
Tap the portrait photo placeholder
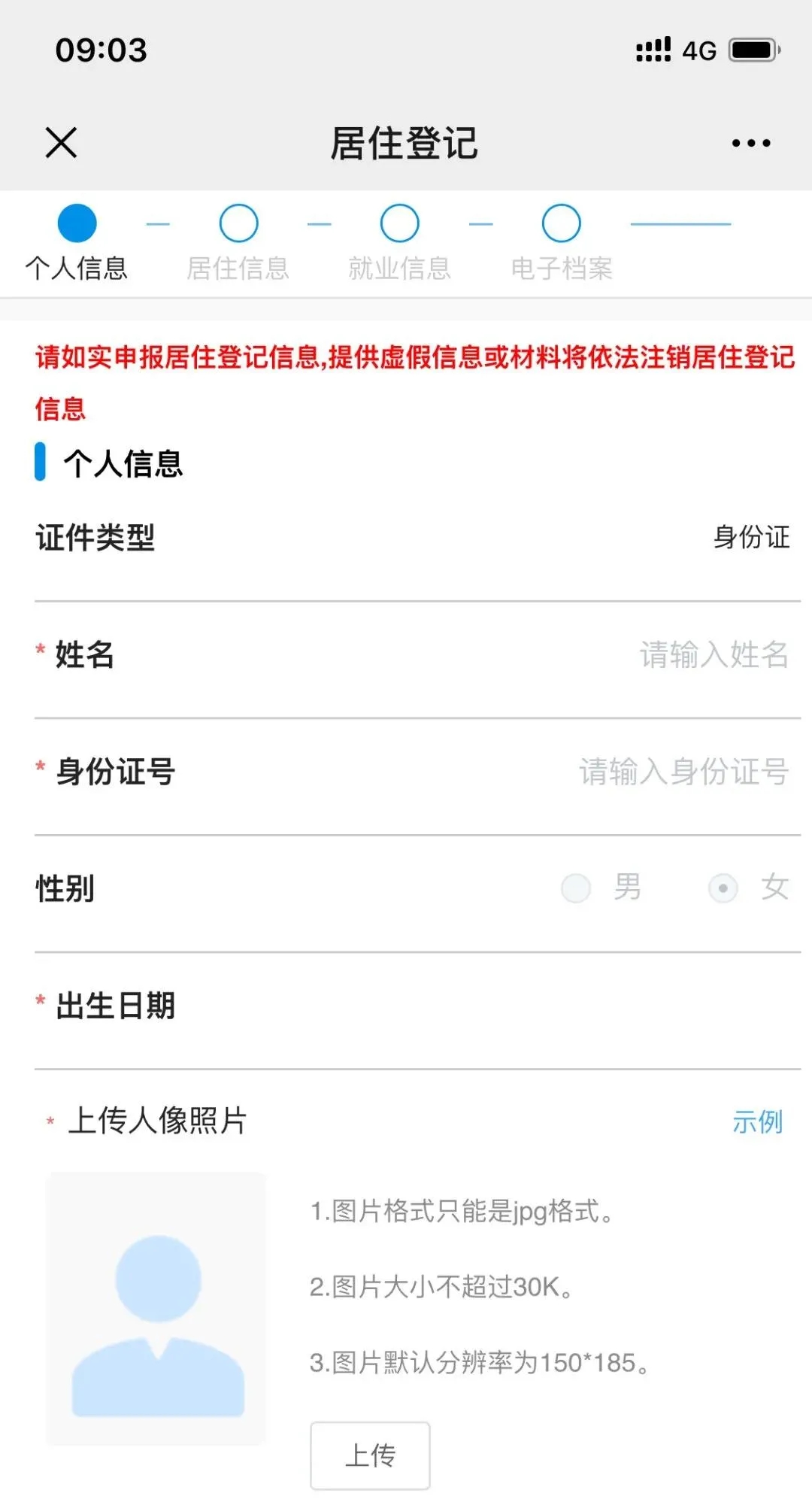pos(156,1307)
